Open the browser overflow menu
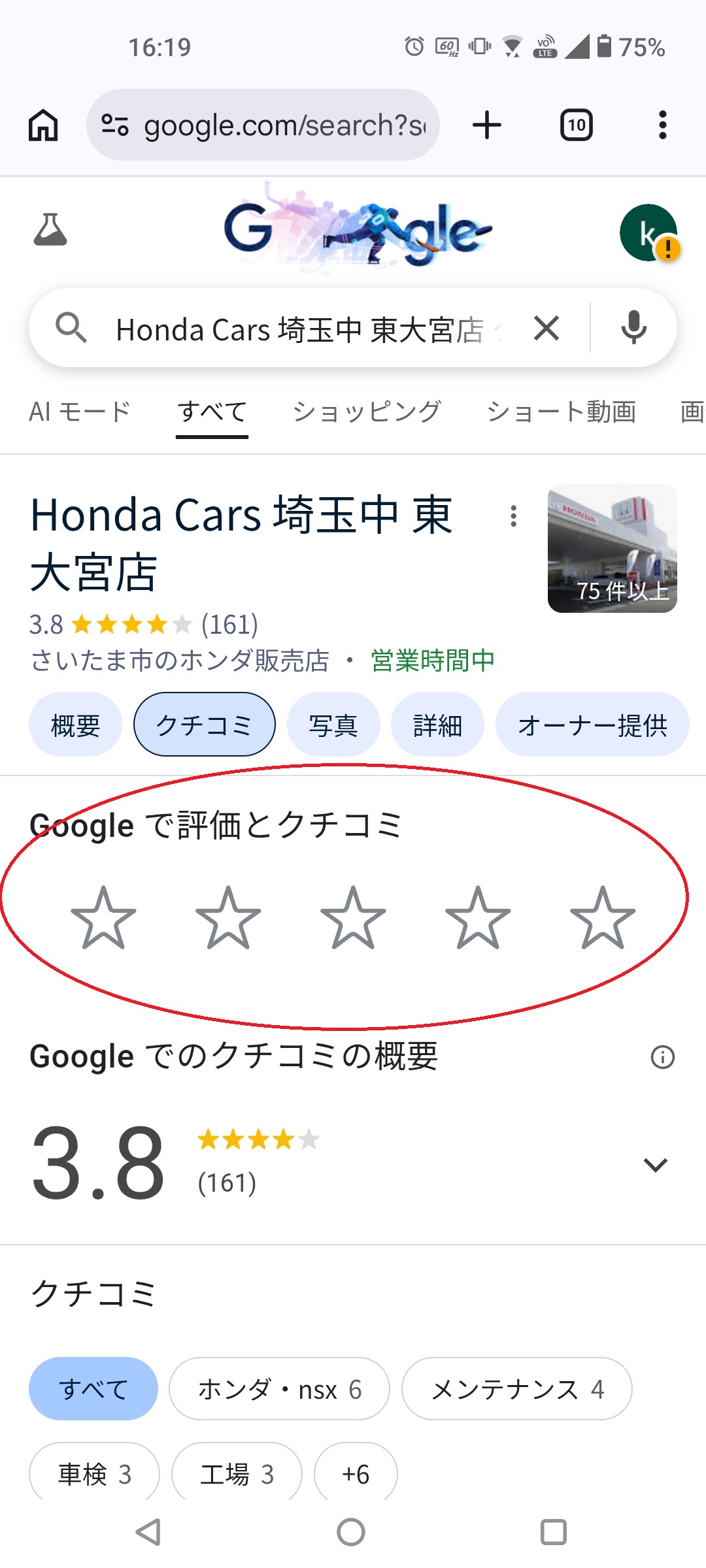The image size is (706, 1568). click(x=662, y=125)
